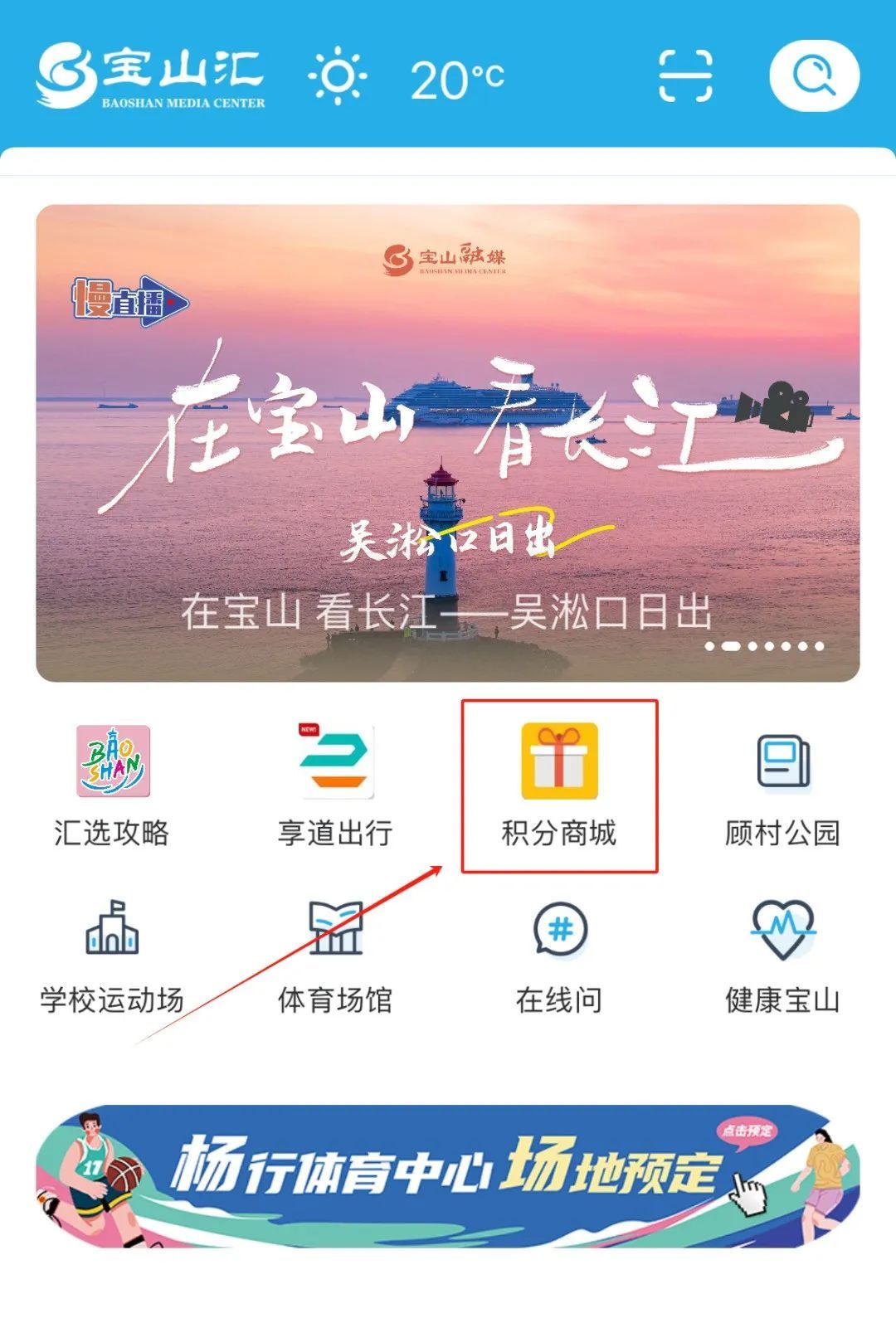
Task: Go to 体育场馆 section
Action: click(x=336, y=956)
